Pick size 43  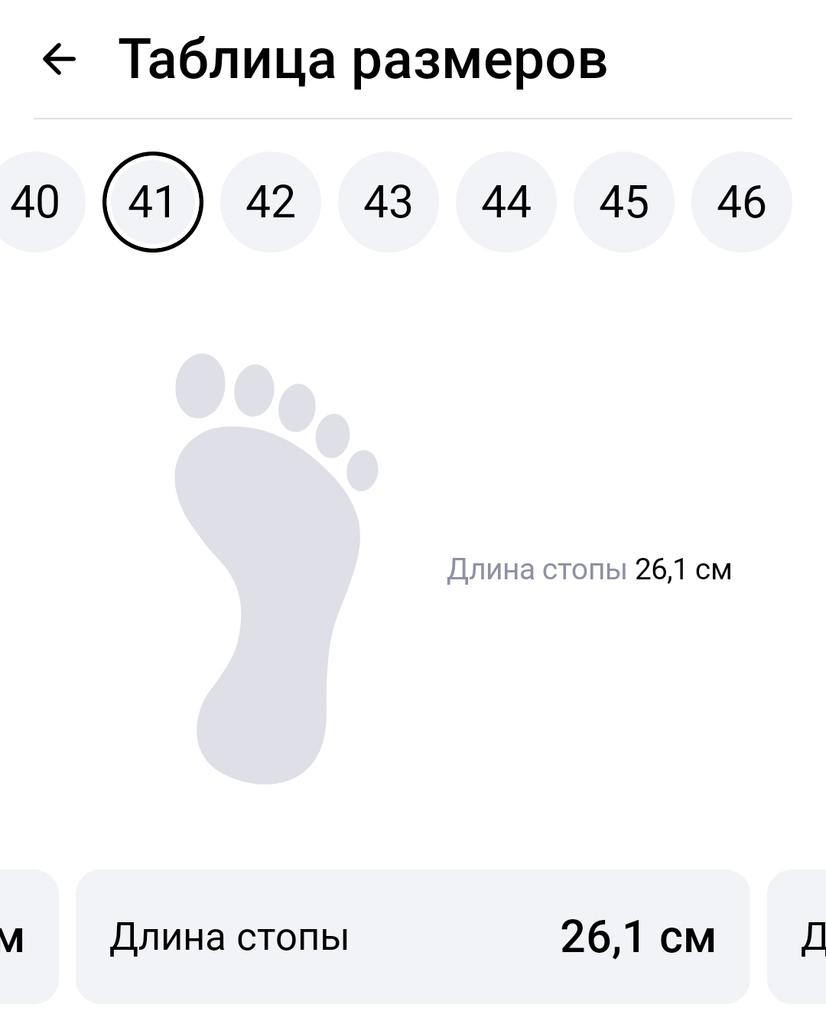tap(388, 202)
